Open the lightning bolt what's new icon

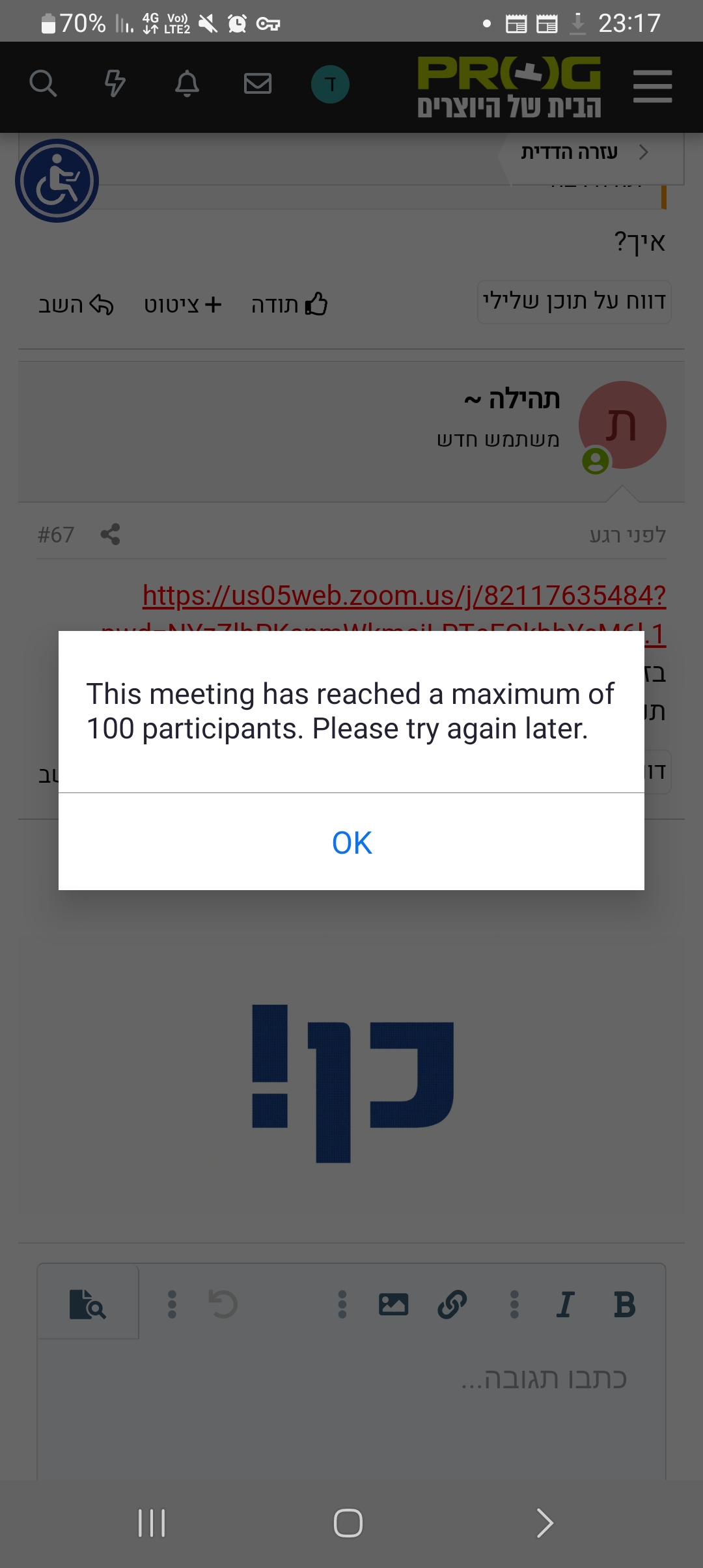click(115, 84)
